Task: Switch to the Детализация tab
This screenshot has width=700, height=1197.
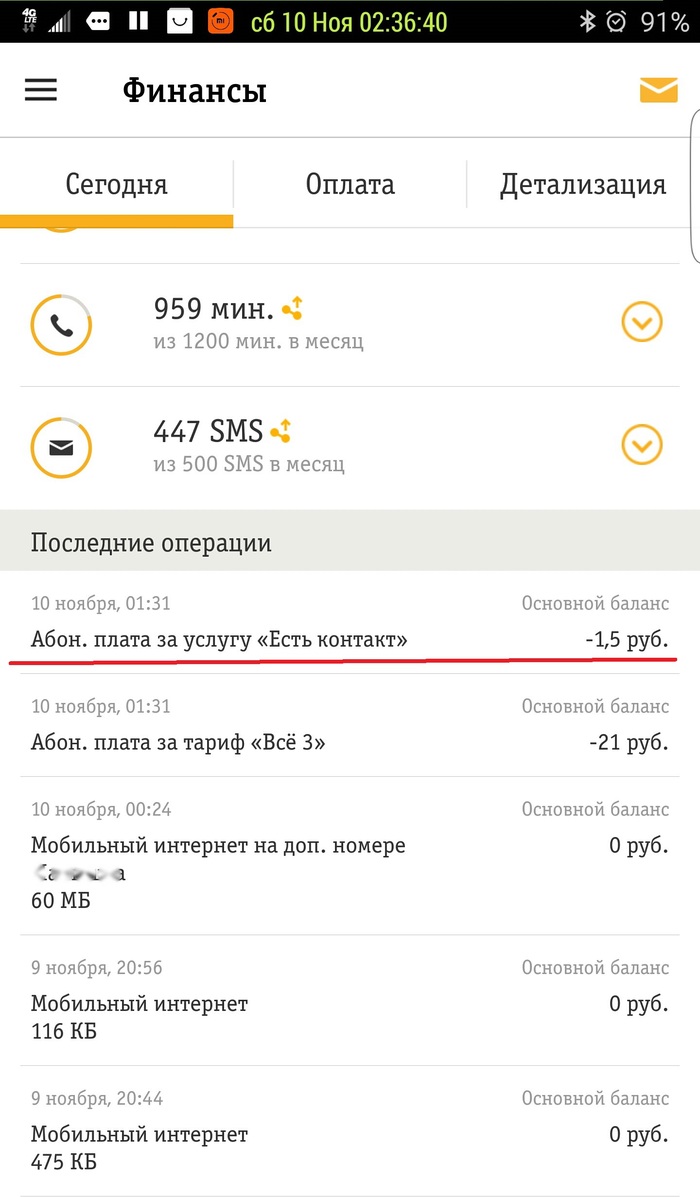Action: coord(582,185)
